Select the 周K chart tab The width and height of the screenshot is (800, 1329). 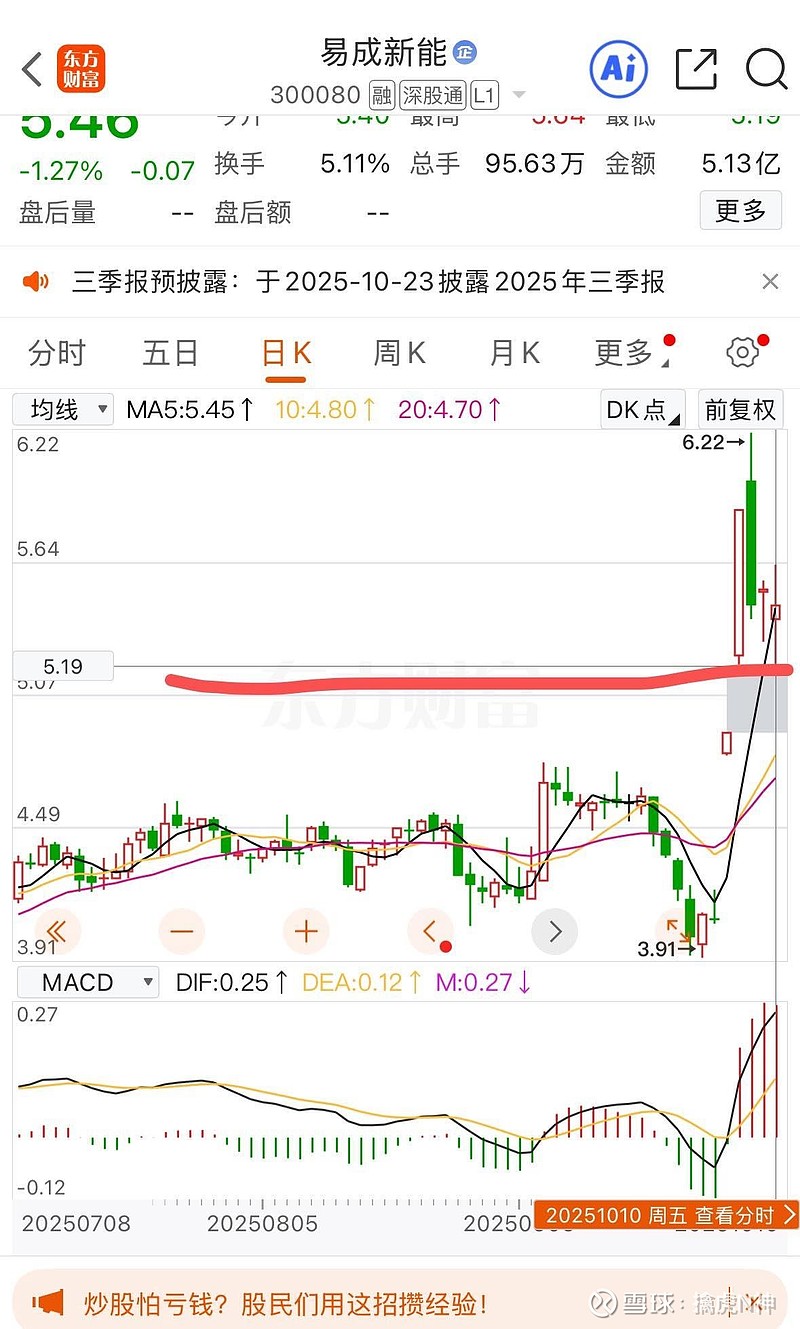(399, 353)
